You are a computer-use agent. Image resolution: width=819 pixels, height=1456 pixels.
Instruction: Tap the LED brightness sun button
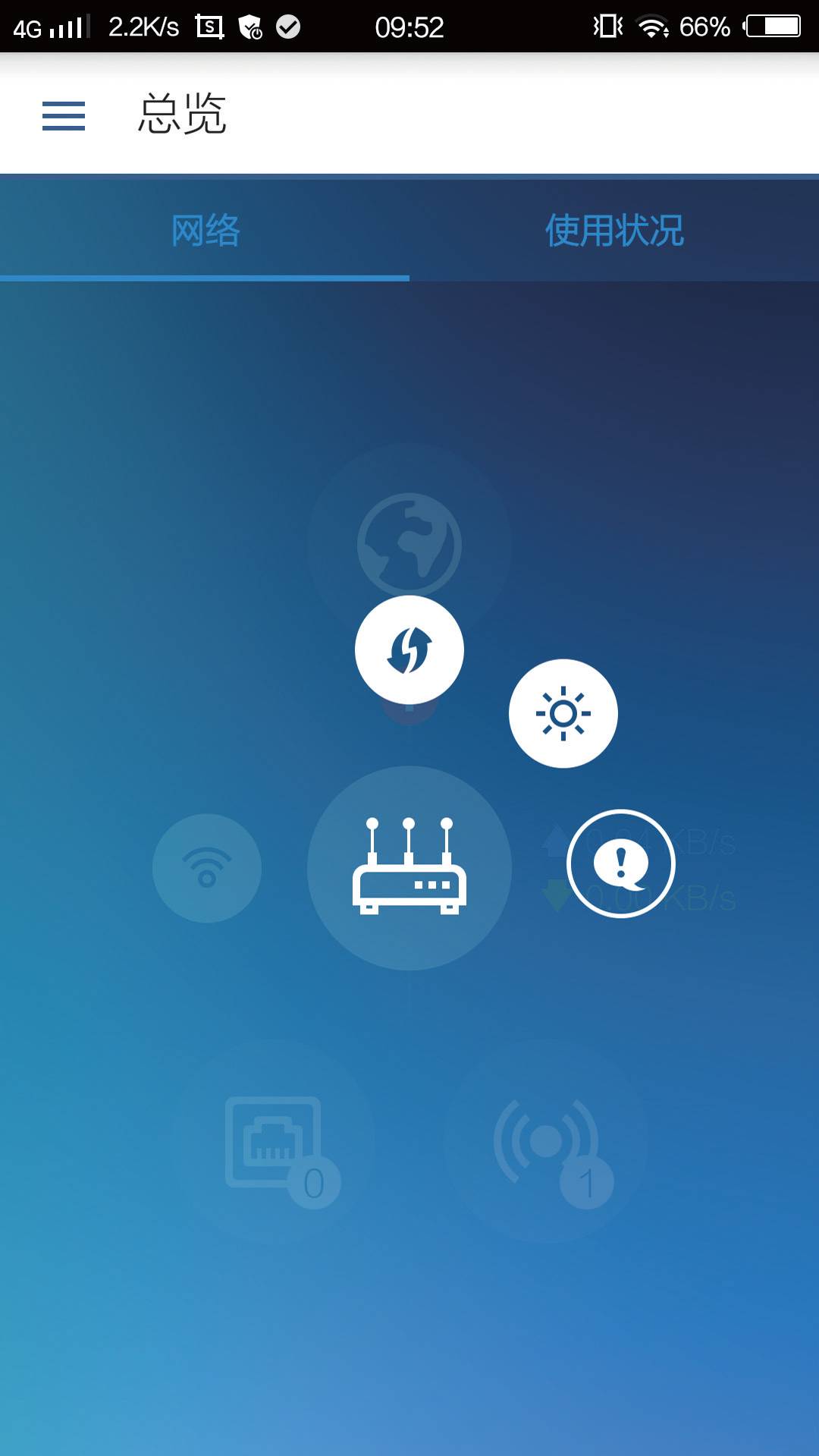tap(563, 713)
